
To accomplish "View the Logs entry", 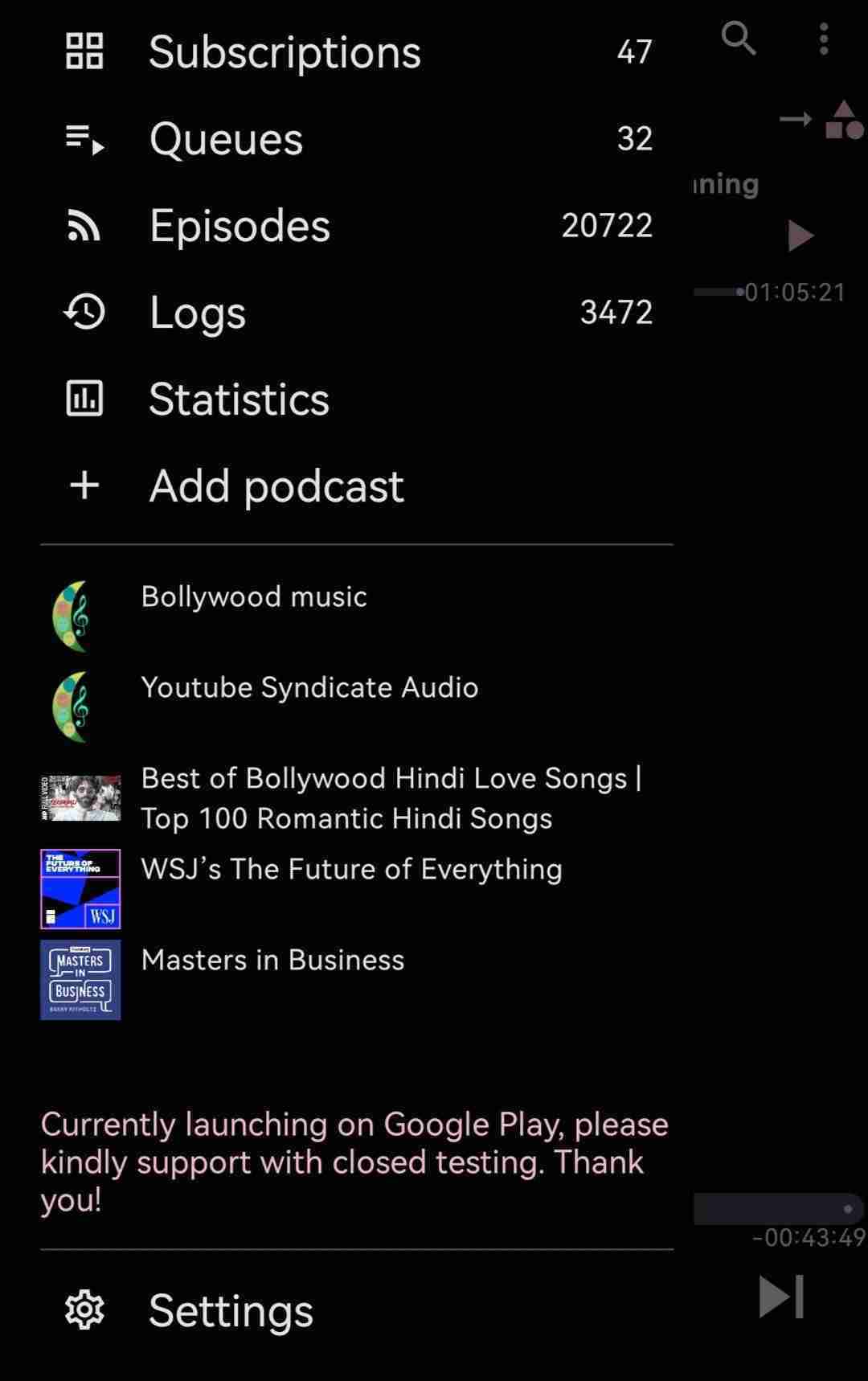I will [x=198, y=313].
